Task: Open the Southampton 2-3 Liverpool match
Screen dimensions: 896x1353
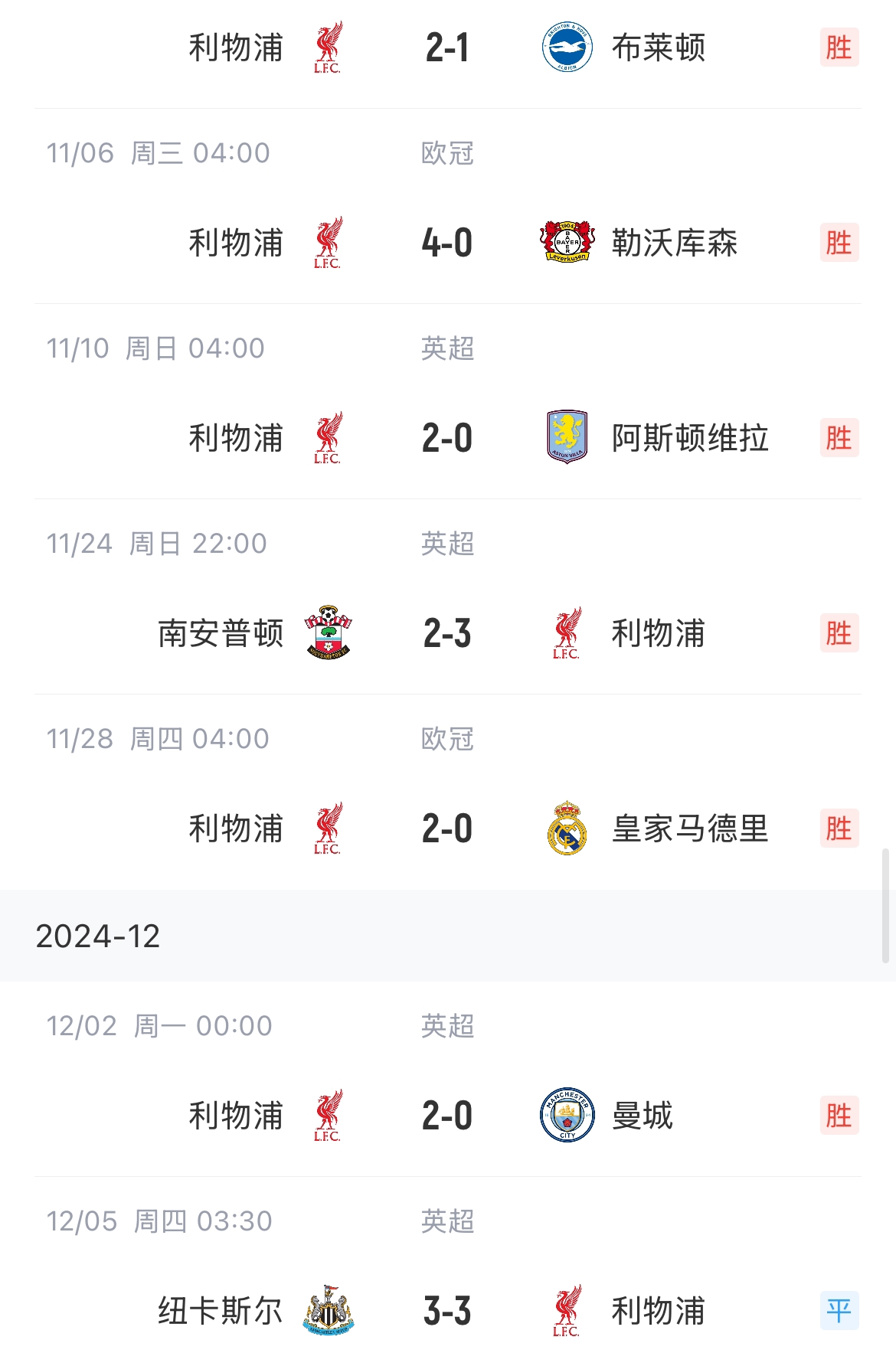Action: click(447, 634)
